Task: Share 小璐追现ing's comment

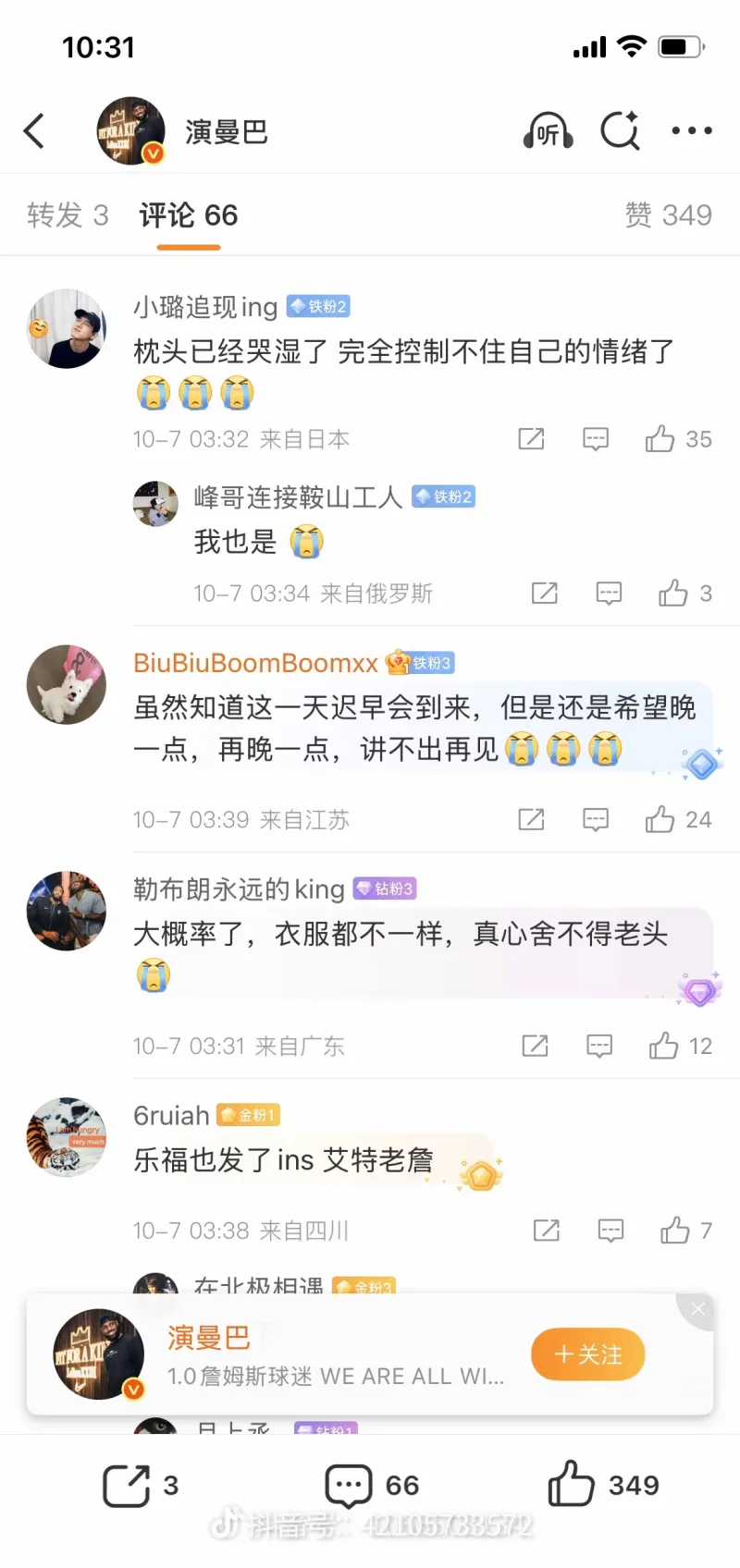Action: (x=531, y=439)
